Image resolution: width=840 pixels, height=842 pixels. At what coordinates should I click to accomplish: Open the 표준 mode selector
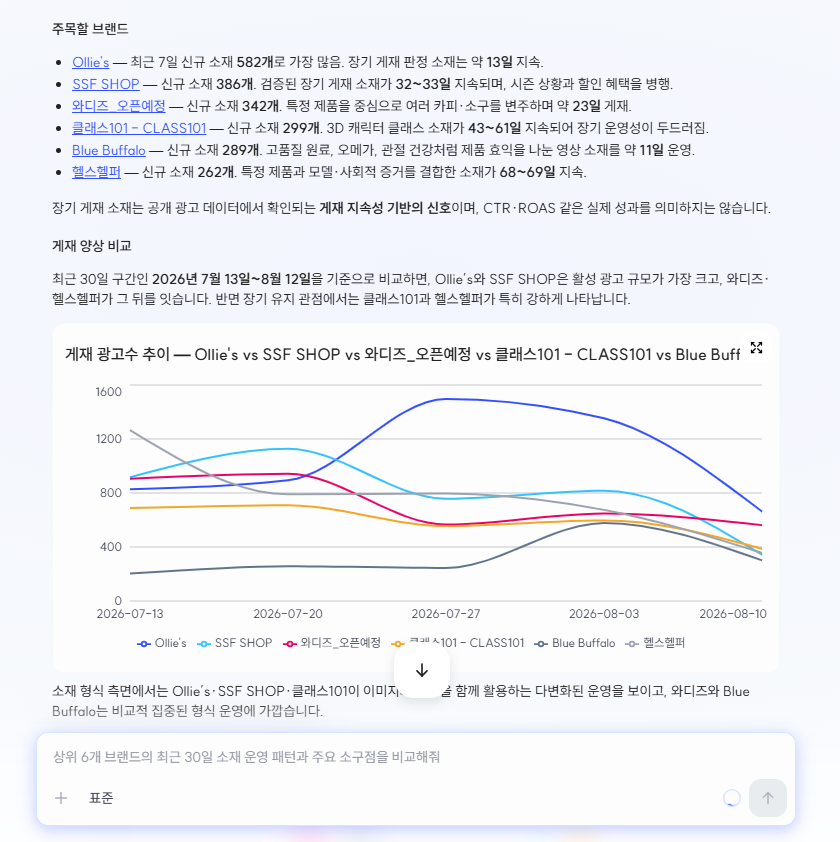(x=101, y=798)
